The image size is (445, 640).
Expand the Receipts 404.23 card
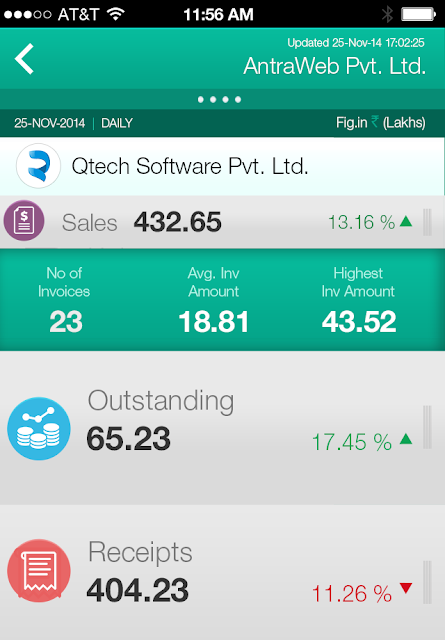point(222,572)
